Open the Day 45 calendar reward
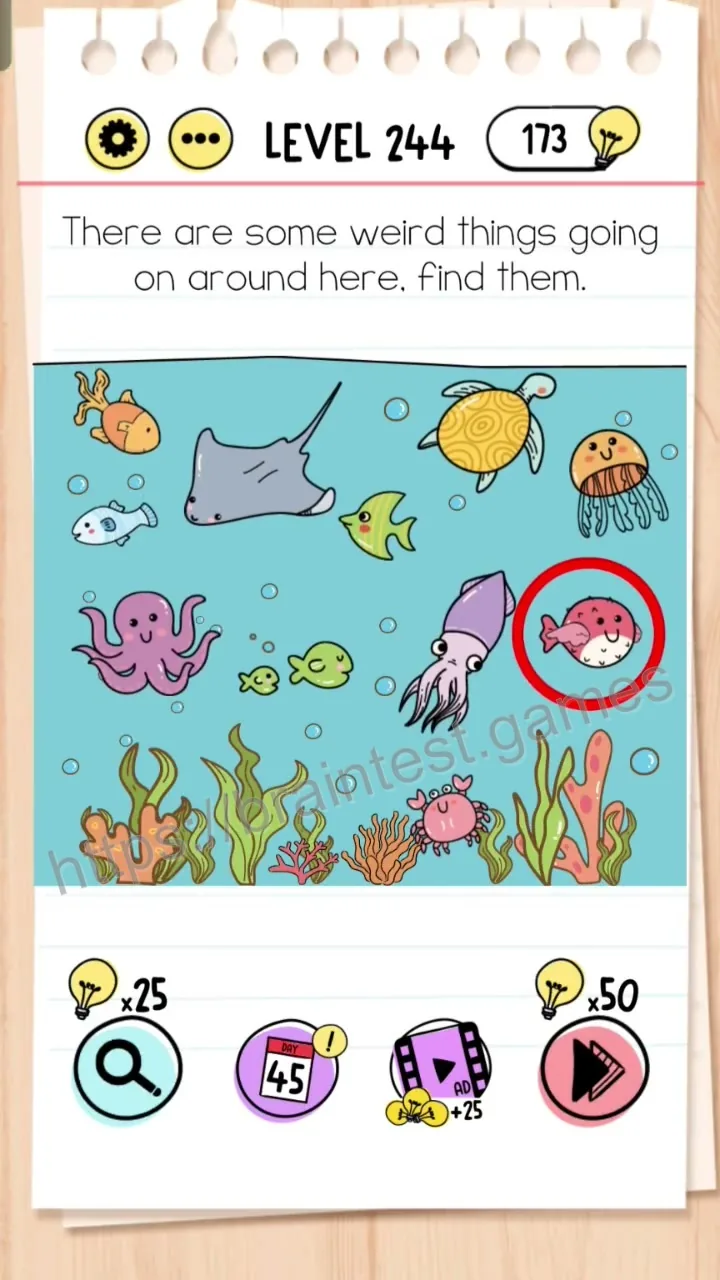Viewport: 720px width, 1280px height. pyautogui.click(x=289, y=1068)
